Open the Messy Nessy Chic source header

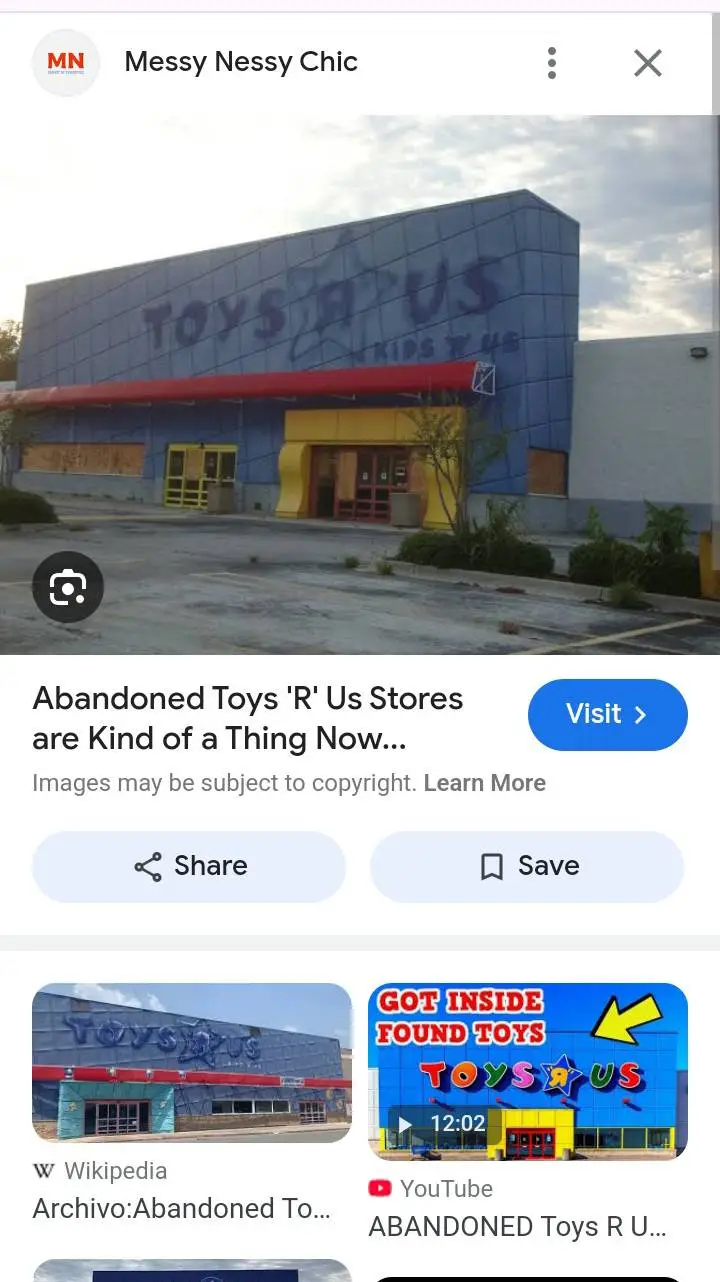click(x=240, y=62)
